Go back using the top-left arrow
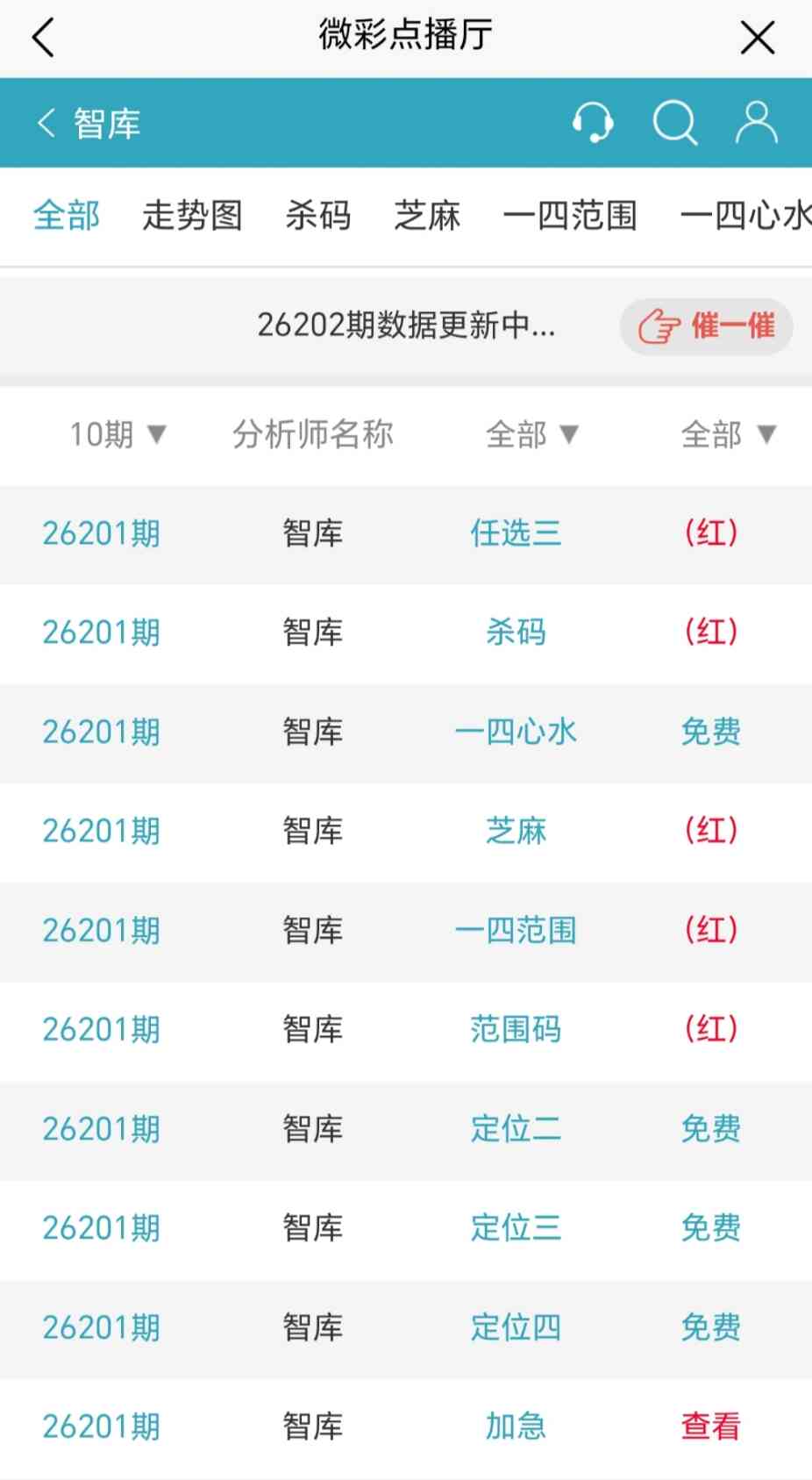812x1480 pixels. coord(43,38)
